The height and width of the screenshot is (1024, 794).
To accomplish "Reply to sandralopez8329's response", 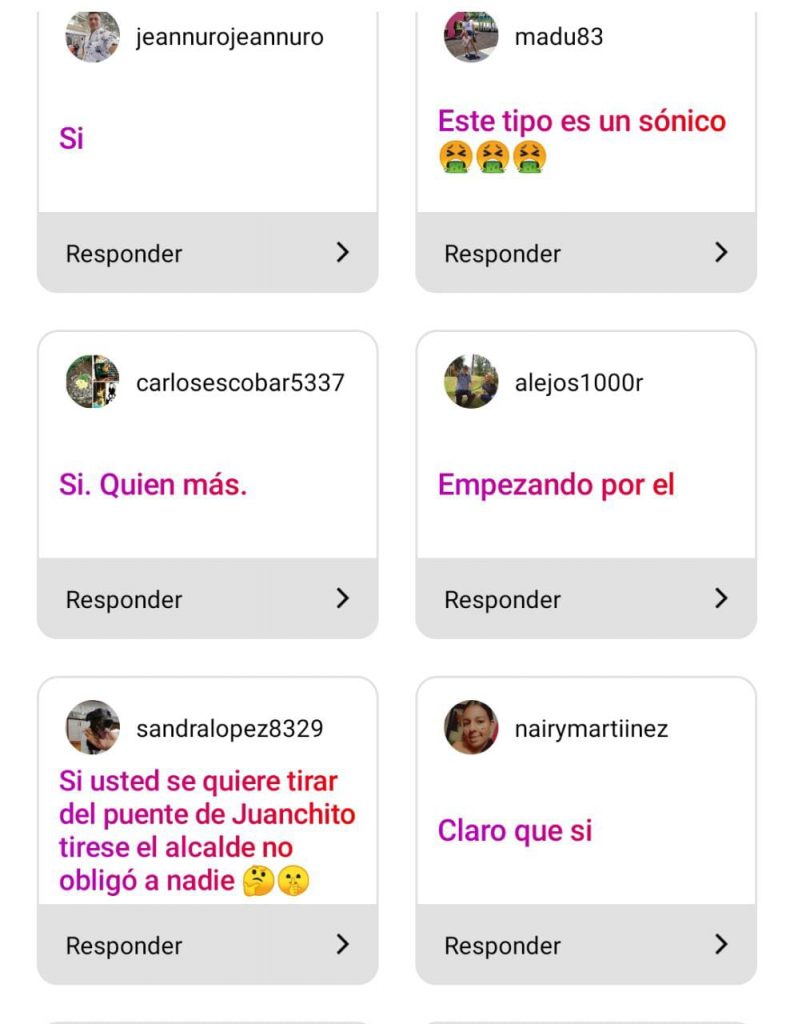I will (207, 945).
